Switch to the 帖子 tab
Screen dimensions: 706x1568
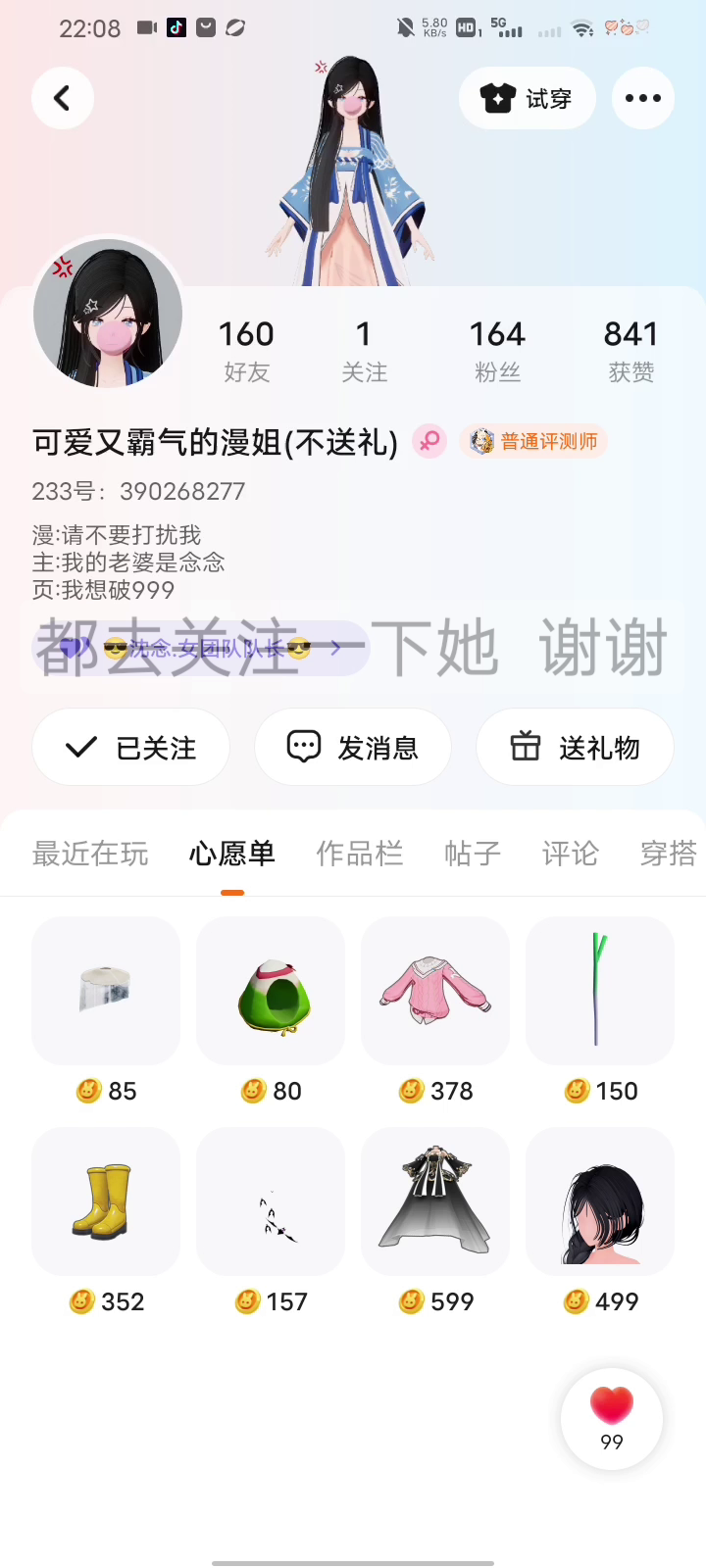[x=473, y=854]
